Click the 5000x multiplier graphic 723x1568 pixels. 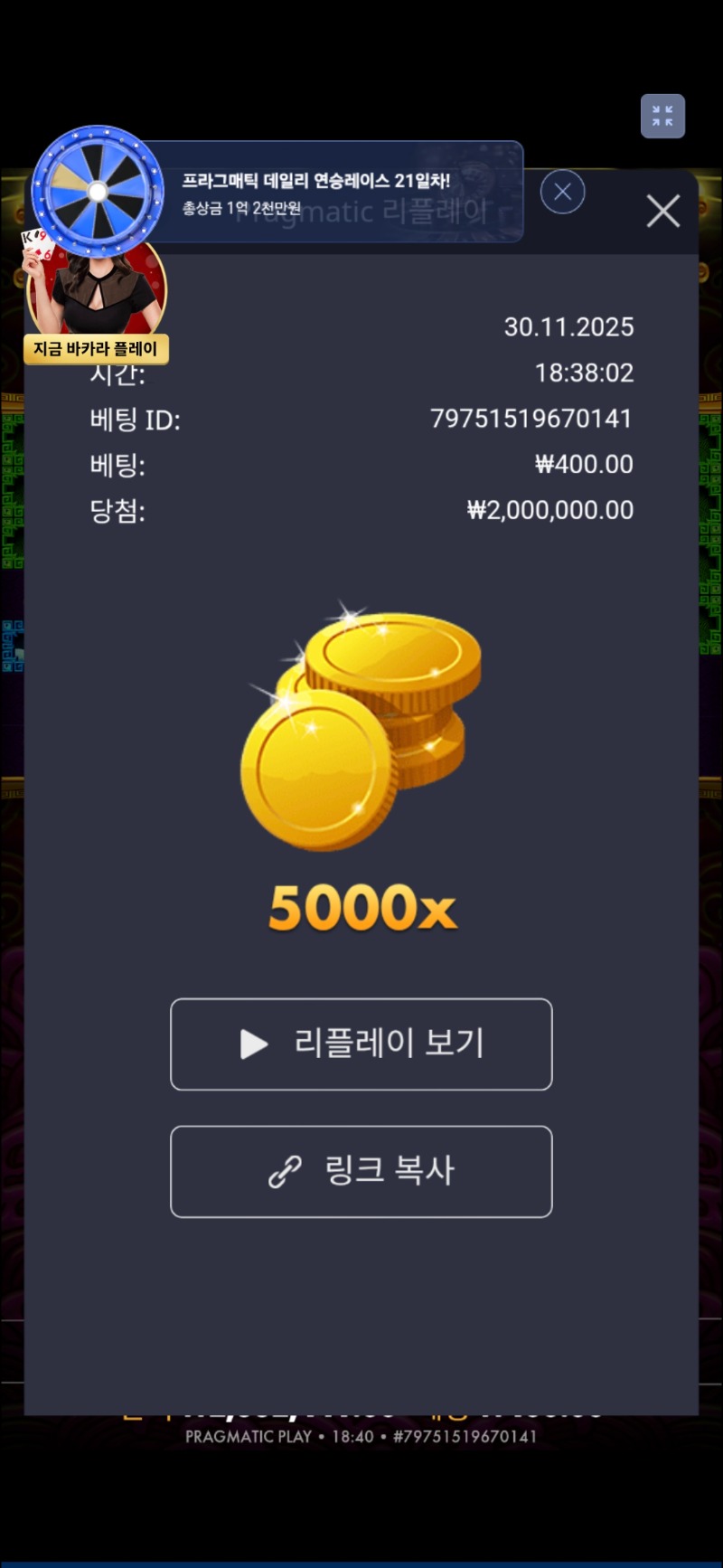pyautogui.click(x=361, y=909)
